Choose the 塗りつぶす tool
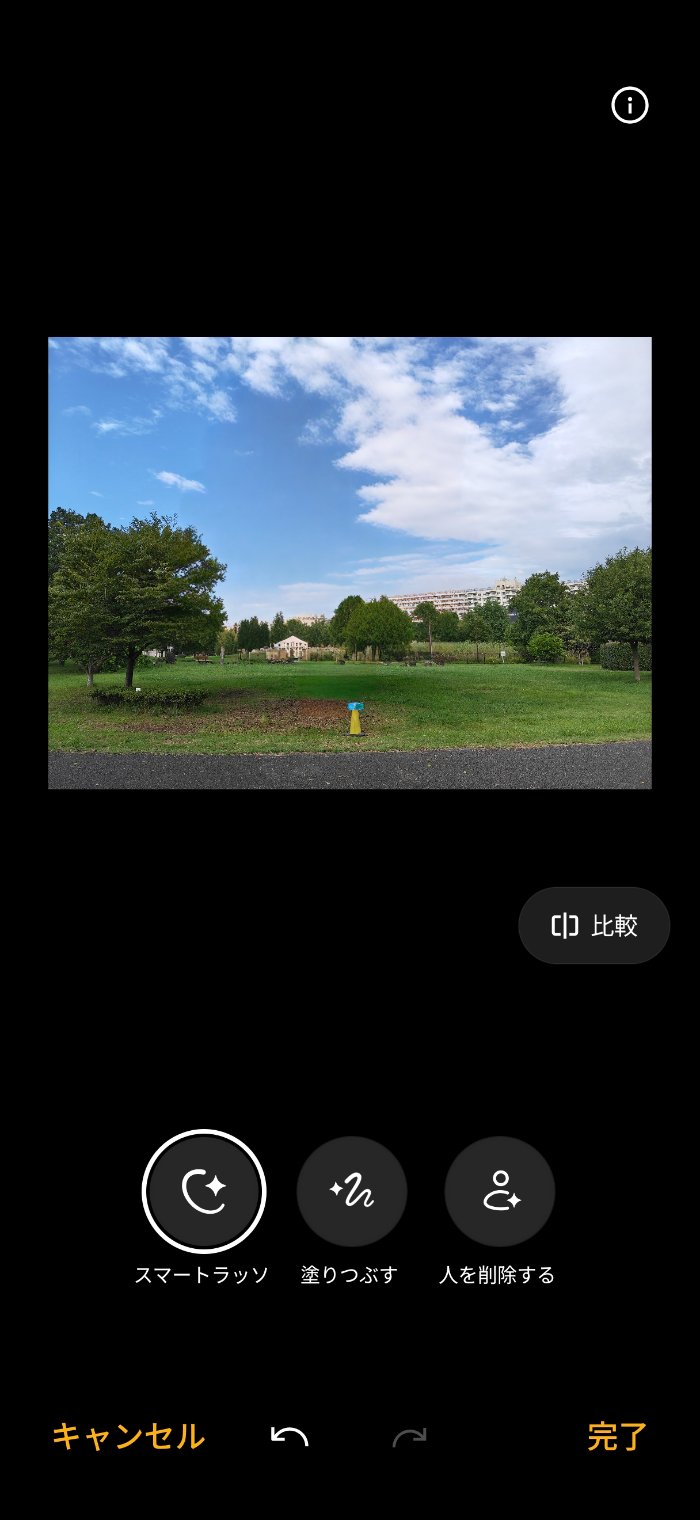700x1520 pixels. (x=351, y=1191)
